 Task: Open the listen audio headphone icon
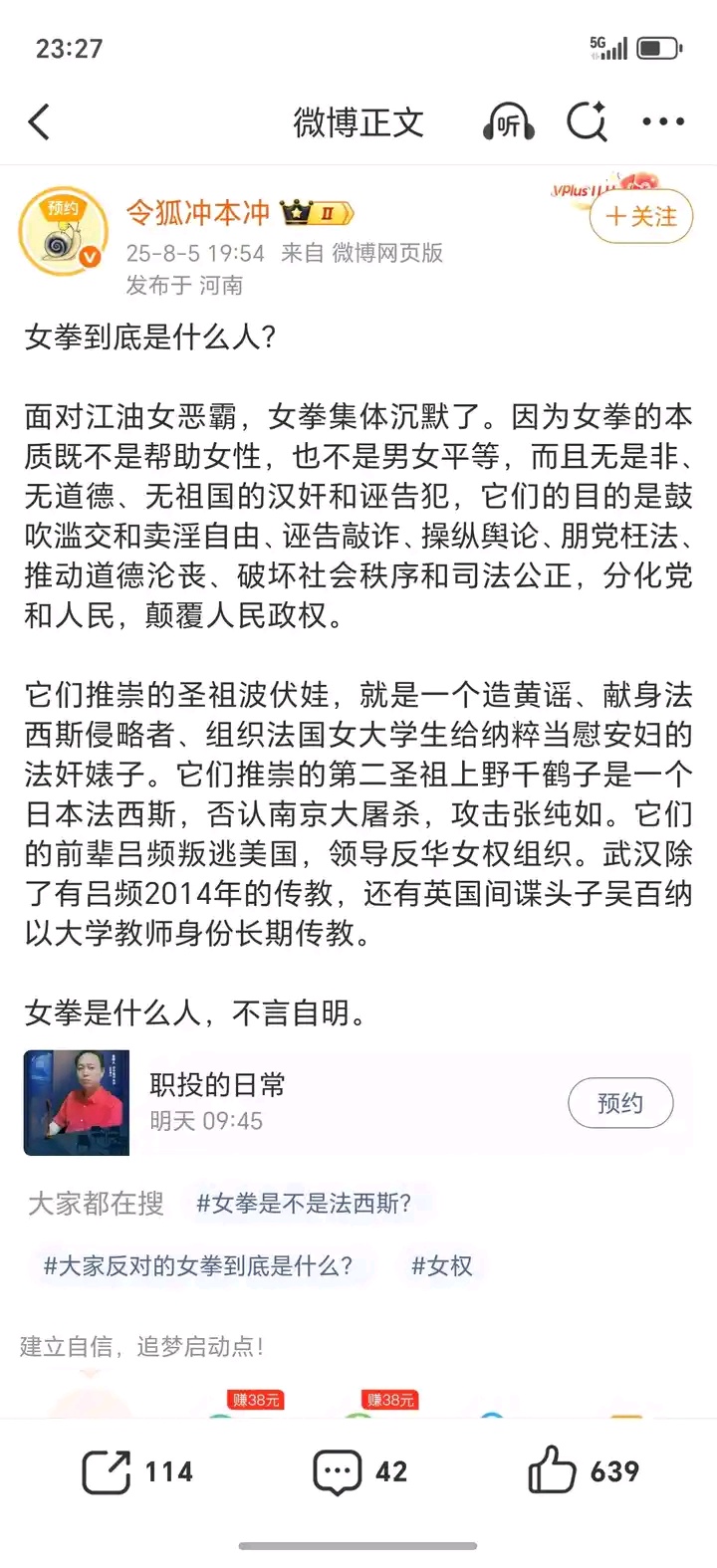point(508,122)
